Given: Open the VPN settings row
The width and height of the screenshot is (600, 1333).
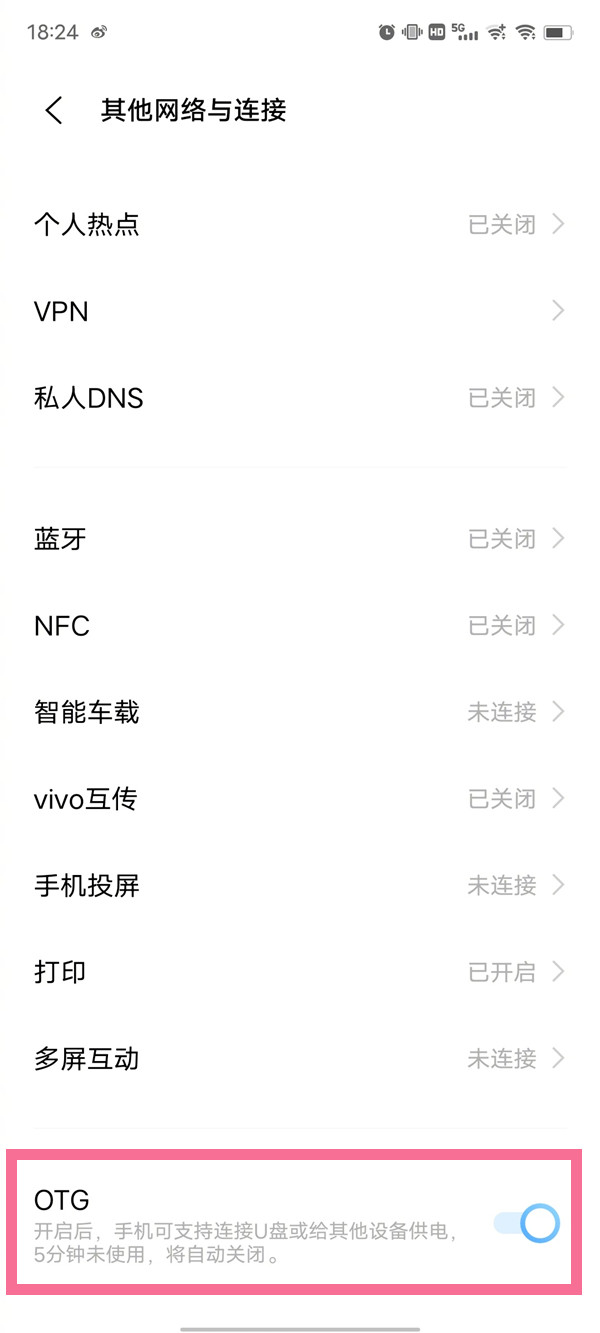Looking at the screenshot, I should click(300, 311).
